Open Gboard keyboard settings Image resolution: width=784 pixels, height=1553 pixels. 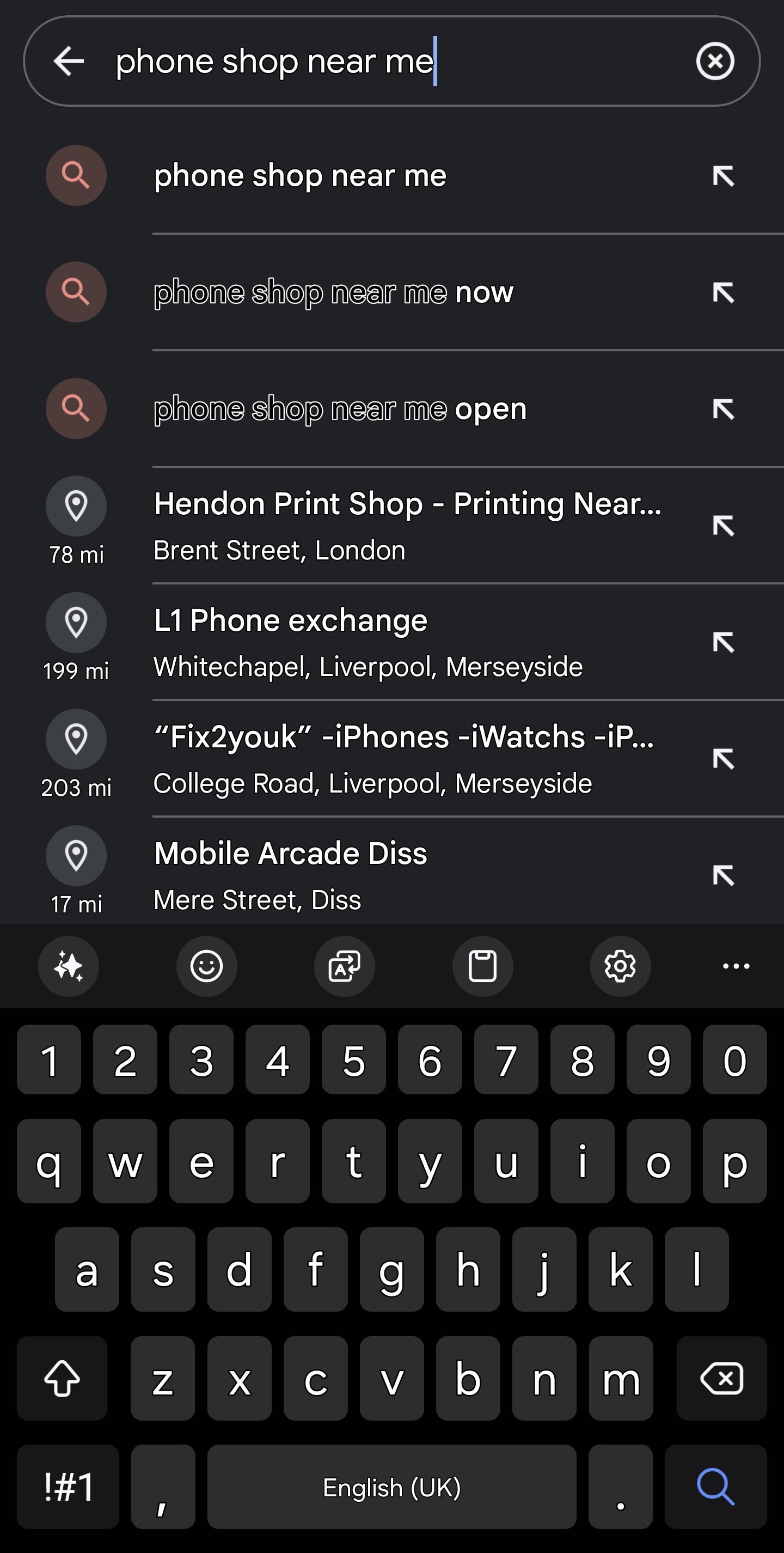pos(620,966)
